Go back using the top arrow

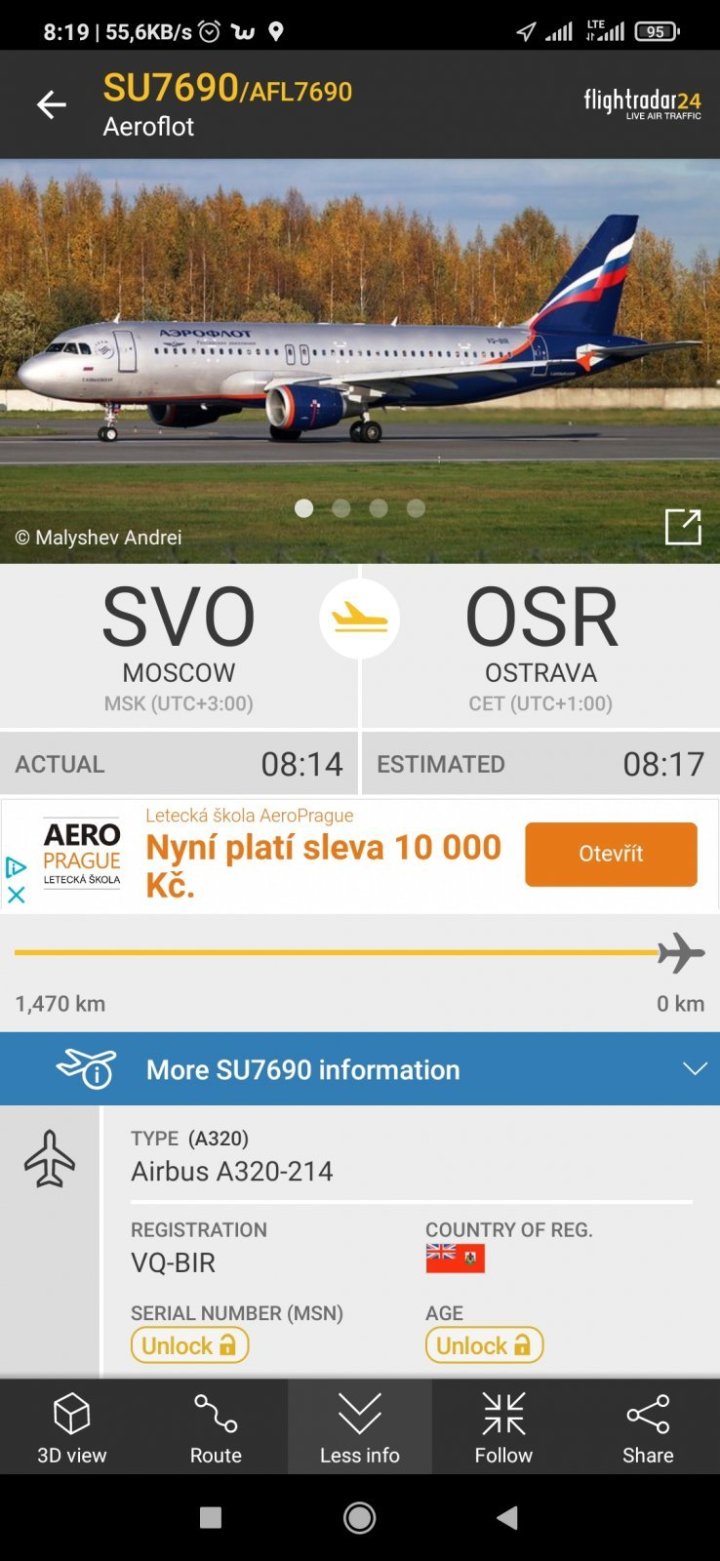[51, 104]
